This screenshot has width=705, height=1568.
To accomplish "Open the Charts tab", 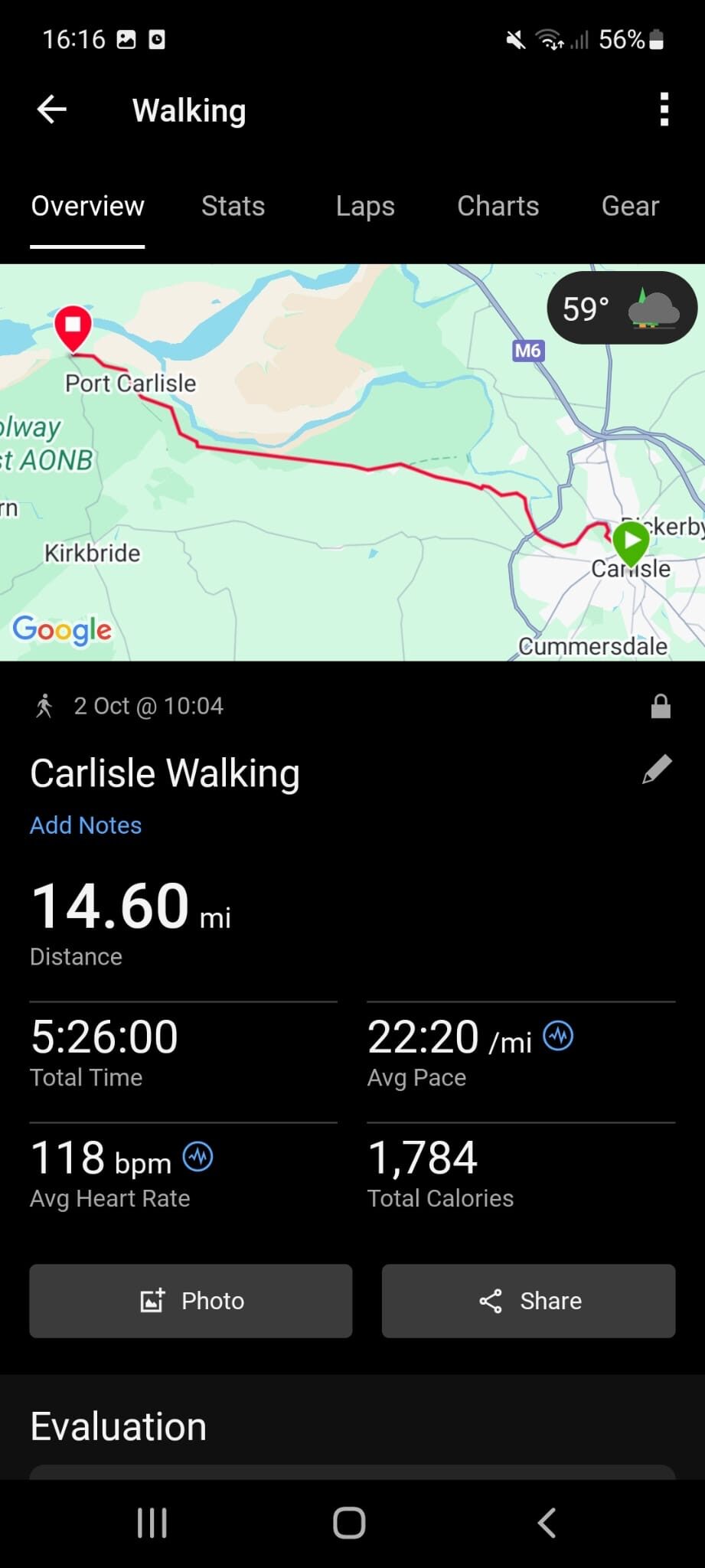I will click(498, 206).
